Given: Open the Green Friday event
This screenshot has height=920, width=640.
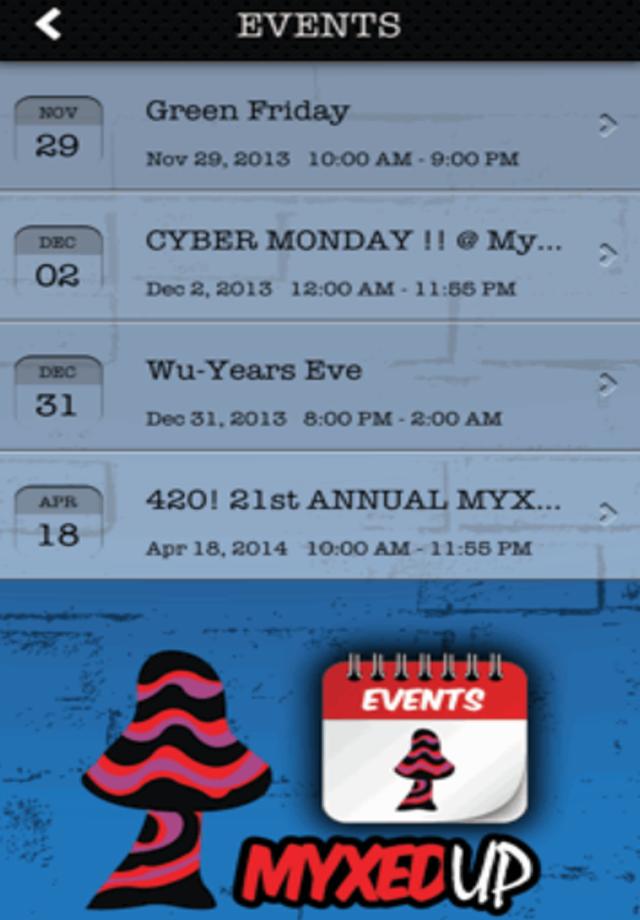Looking at the screenshot, I should [320, 126].
